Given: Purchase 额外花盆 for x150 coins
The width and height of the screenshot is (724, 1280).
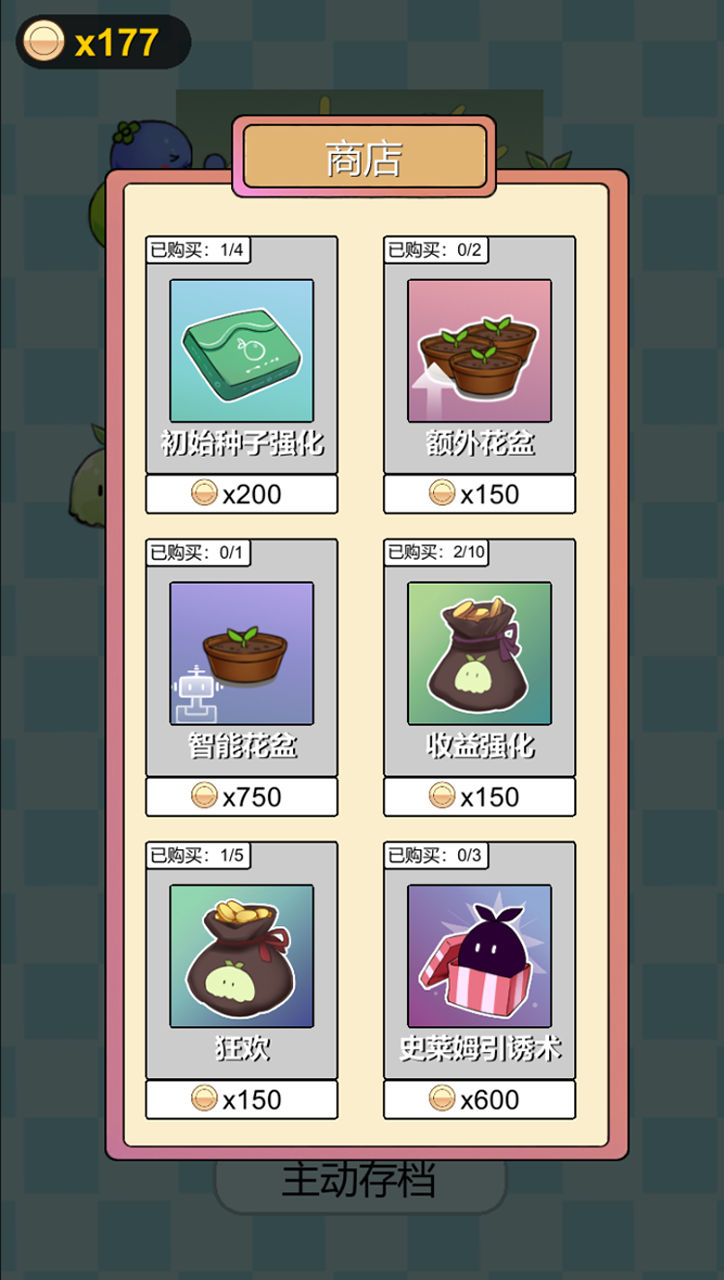Looking at the screenshot, I should 479,494.
